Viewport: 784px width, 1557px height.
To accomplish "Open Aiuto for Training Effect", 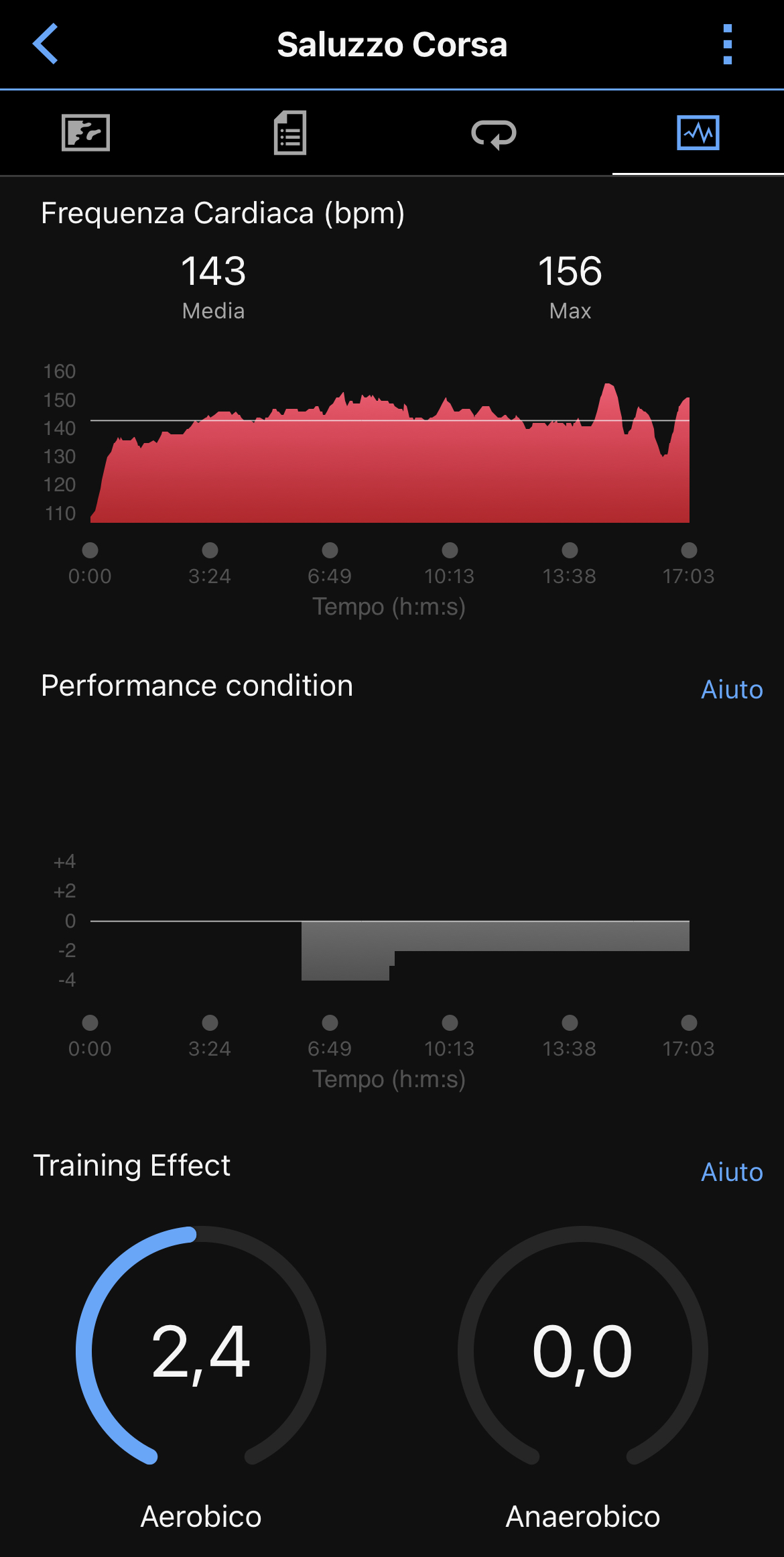I will point(732,1172).
